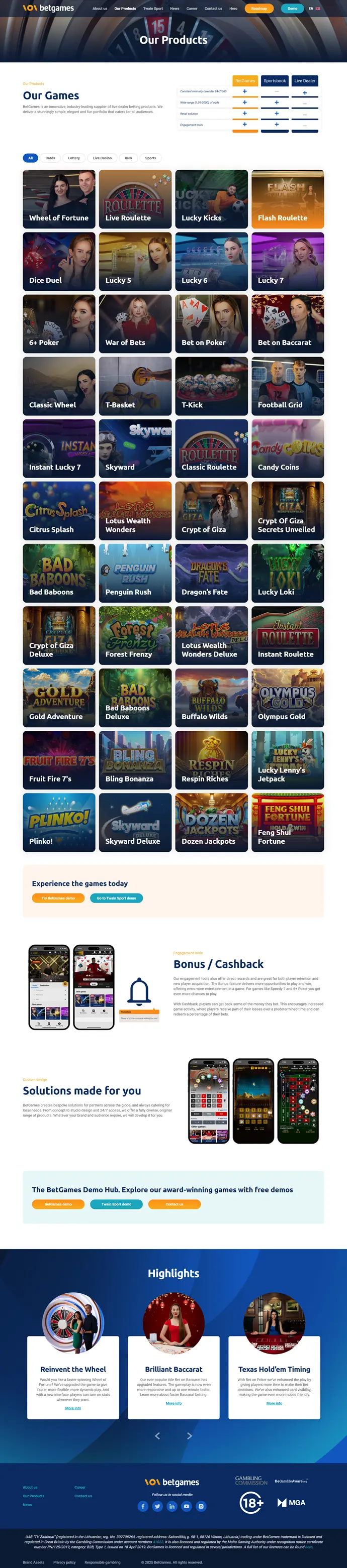Filter games by Sports
The width and height of the screenshot is (347, 1568).
(x=150, y=158)
